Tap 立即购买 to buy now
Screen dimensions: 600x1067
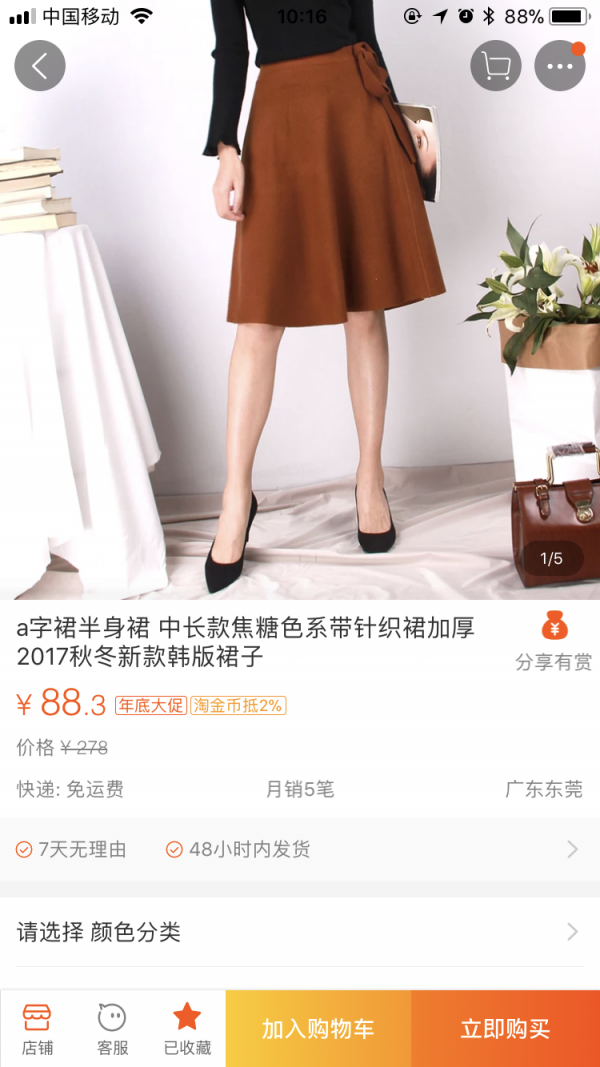(x=505, y=1029)
